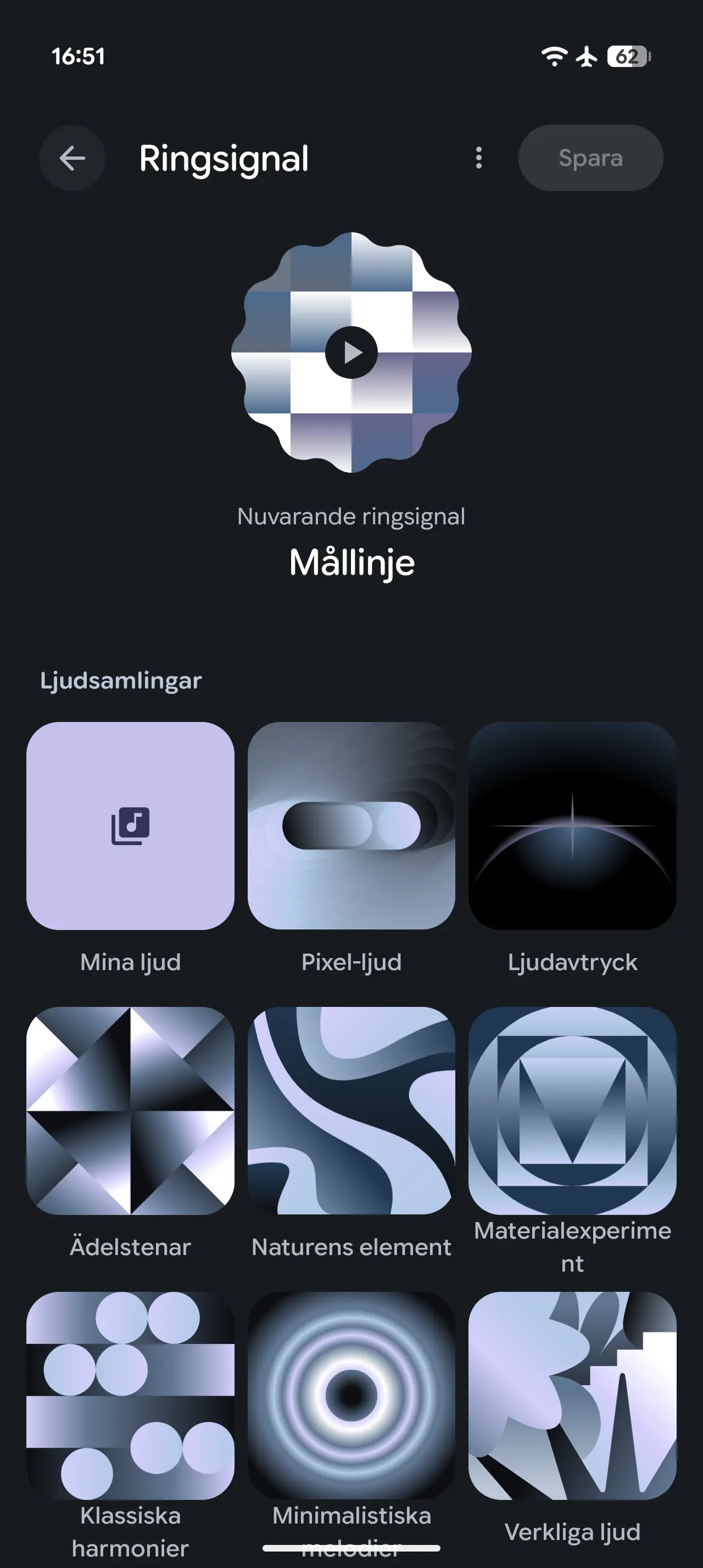703x1568 pixels.
Task: Open the Minimalistiska melodier collection
Action: click(351, 1395)
